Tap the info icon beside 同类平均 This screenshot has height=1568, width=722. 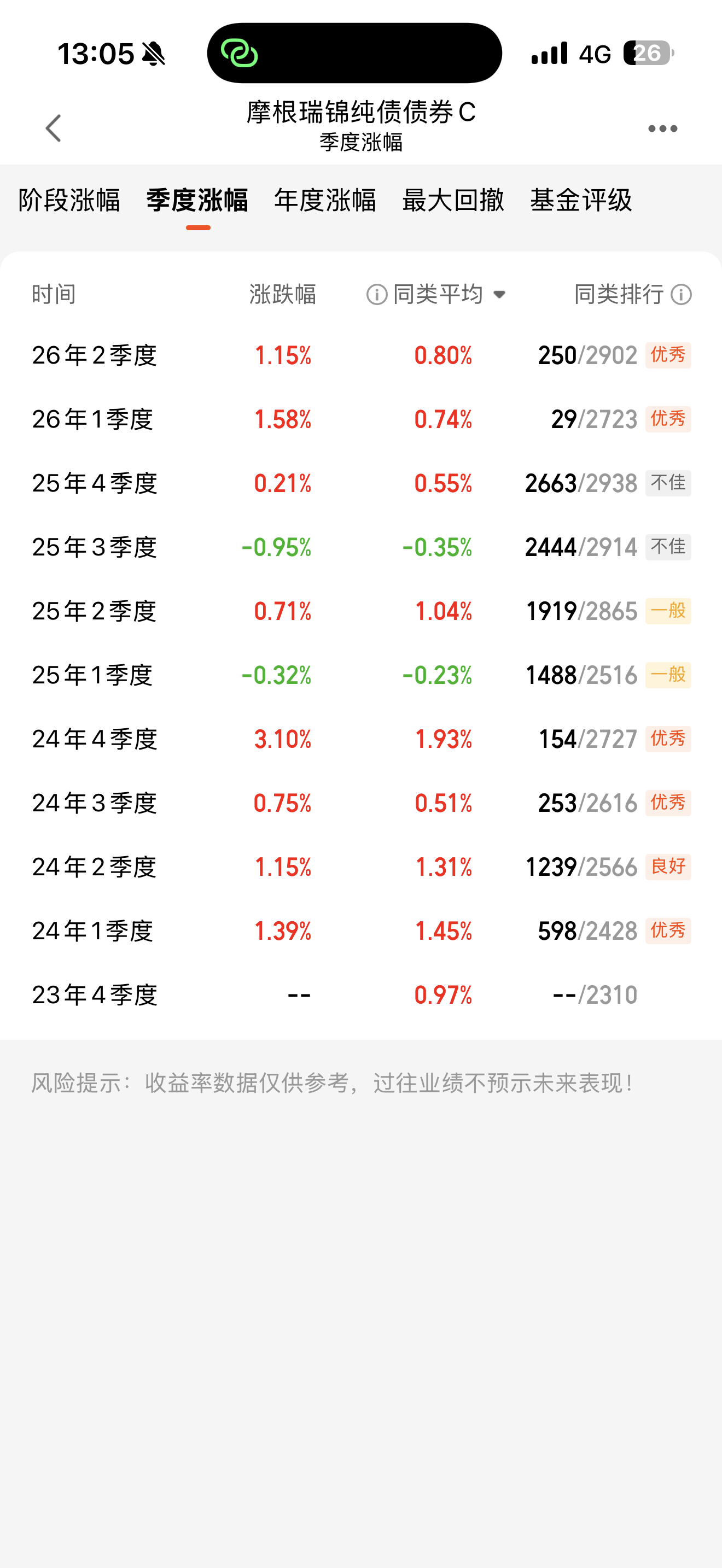pyautogui.click(x=377, y=295)
